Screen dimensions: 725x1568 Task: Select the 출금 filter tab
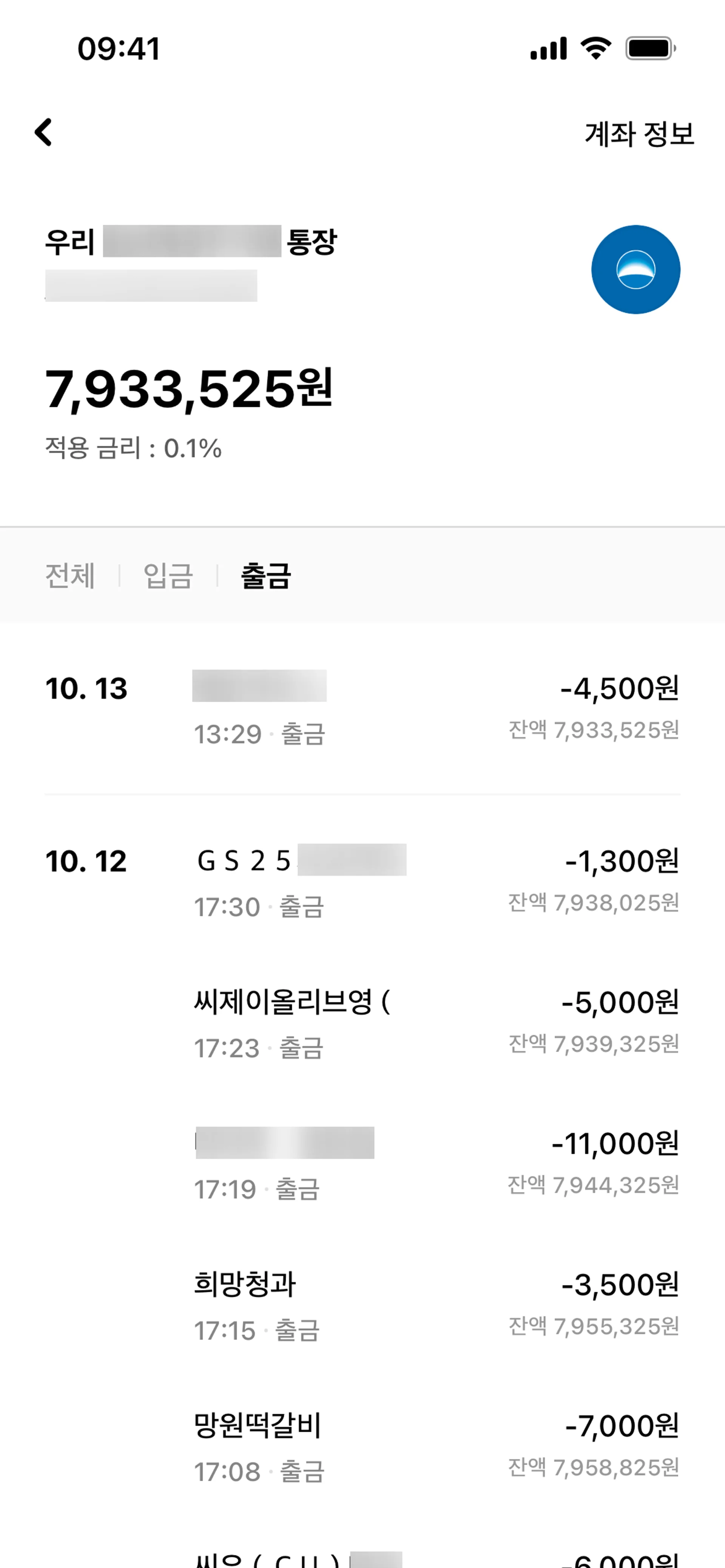click(266, 576)
